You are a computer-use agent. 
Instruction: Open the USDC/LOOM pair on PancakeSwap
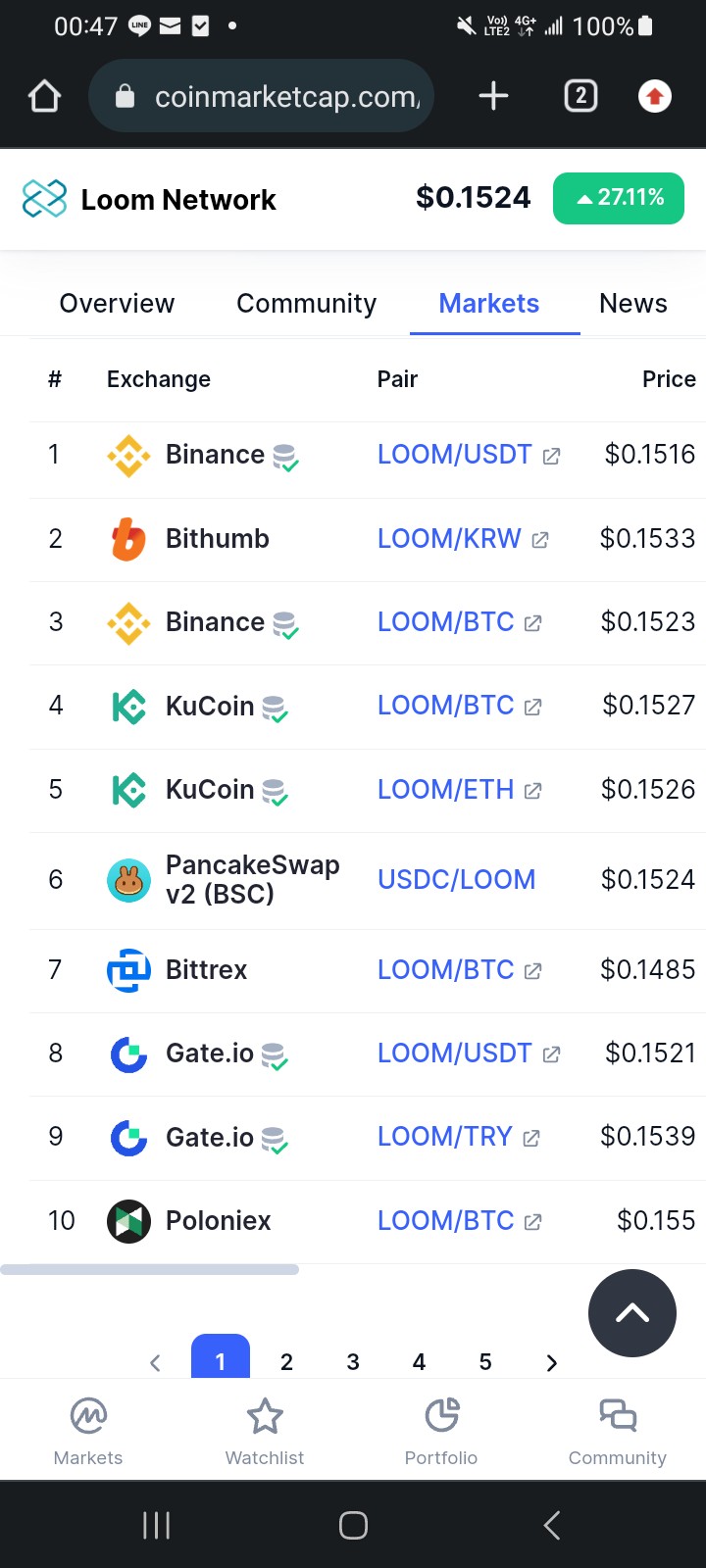tap(457, 880)
